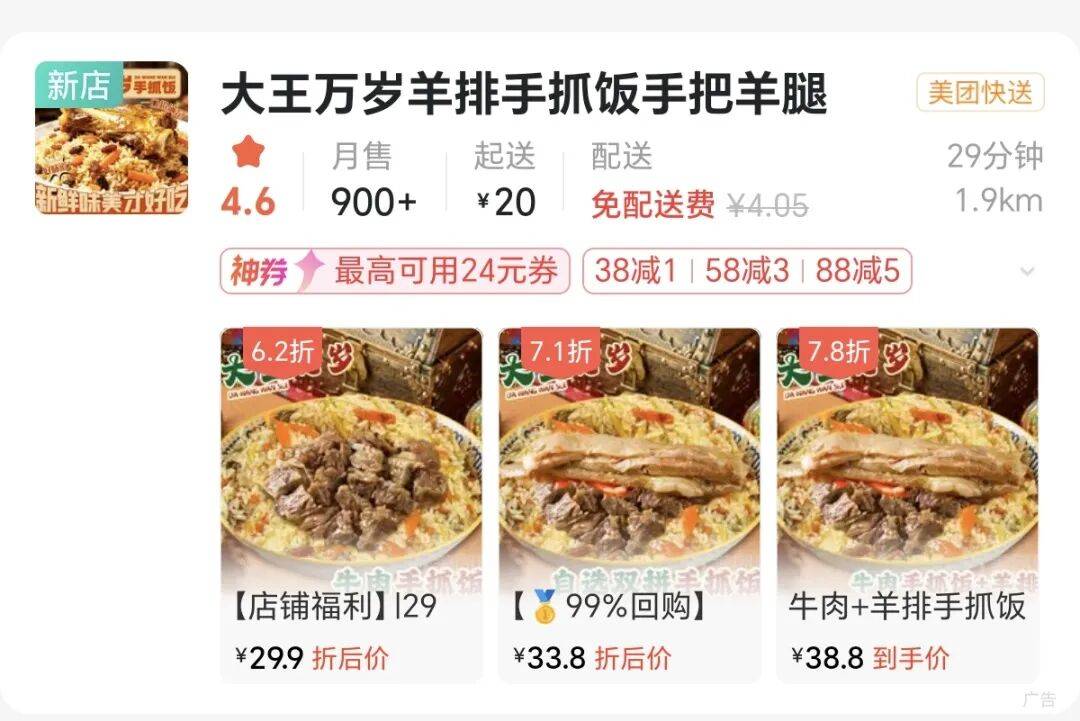Tap the 神券 最高可用24元券 coupon tag

pos(395,271)
